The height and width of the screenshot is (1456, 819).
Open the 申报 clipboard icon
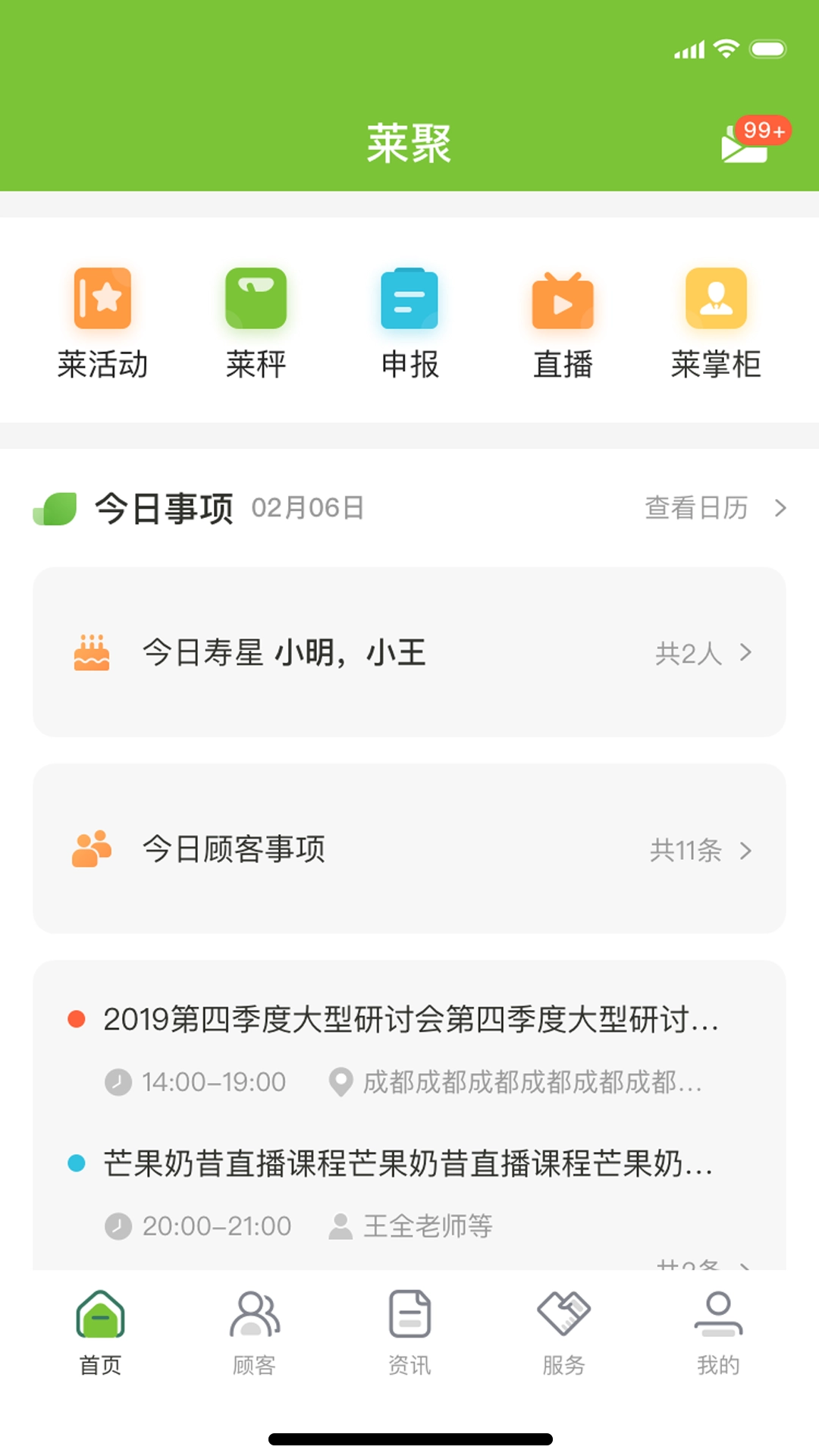click(409, 297)
